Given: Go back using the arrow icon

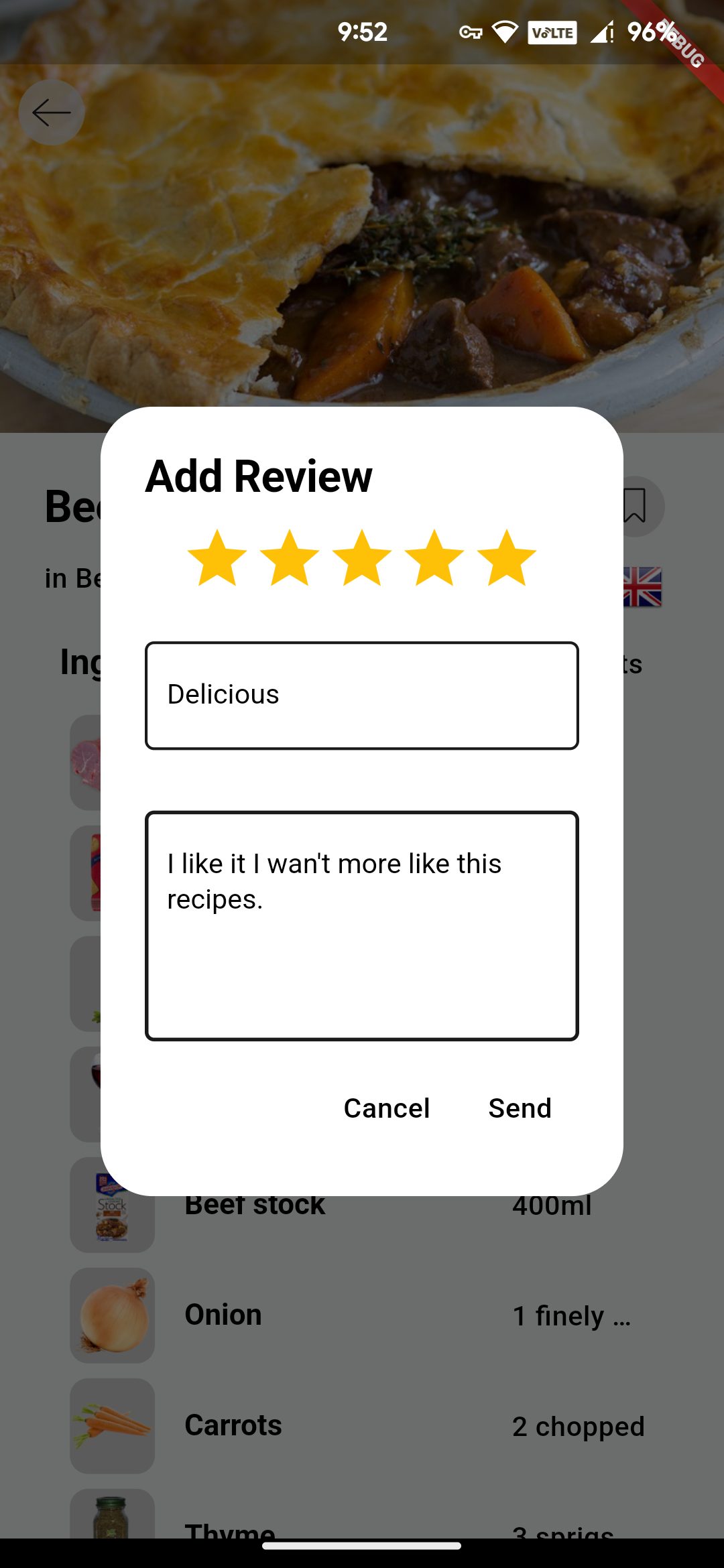Looking at the screenshot, I should click(x=51, y=112).
